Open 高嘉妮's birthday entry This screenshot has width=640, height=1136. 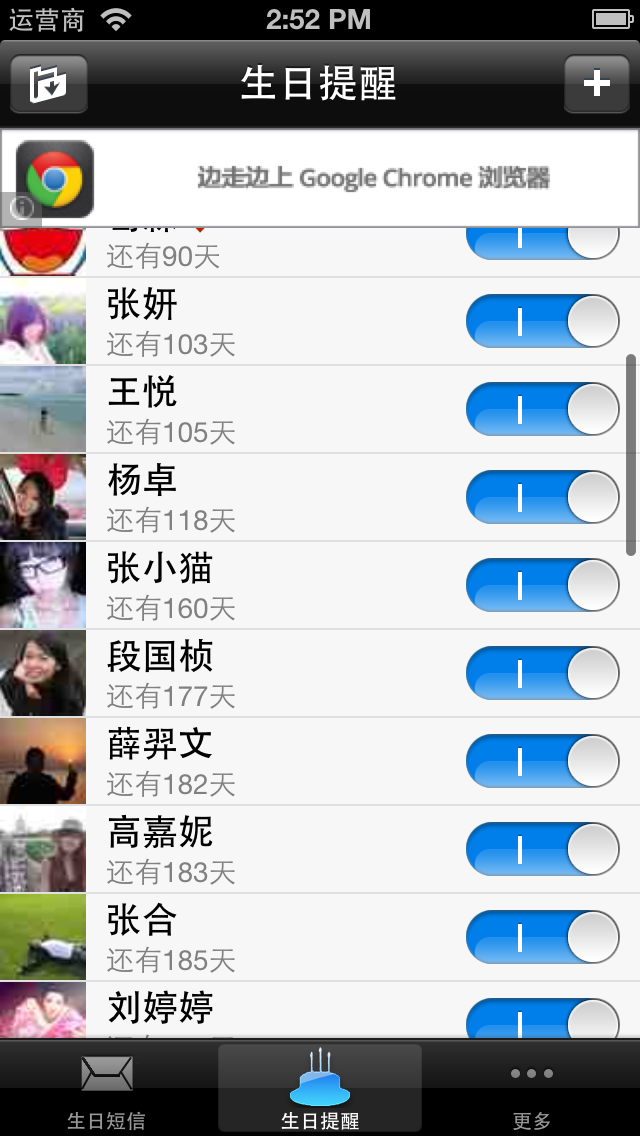pyautogui.click(x=250, y=849)
